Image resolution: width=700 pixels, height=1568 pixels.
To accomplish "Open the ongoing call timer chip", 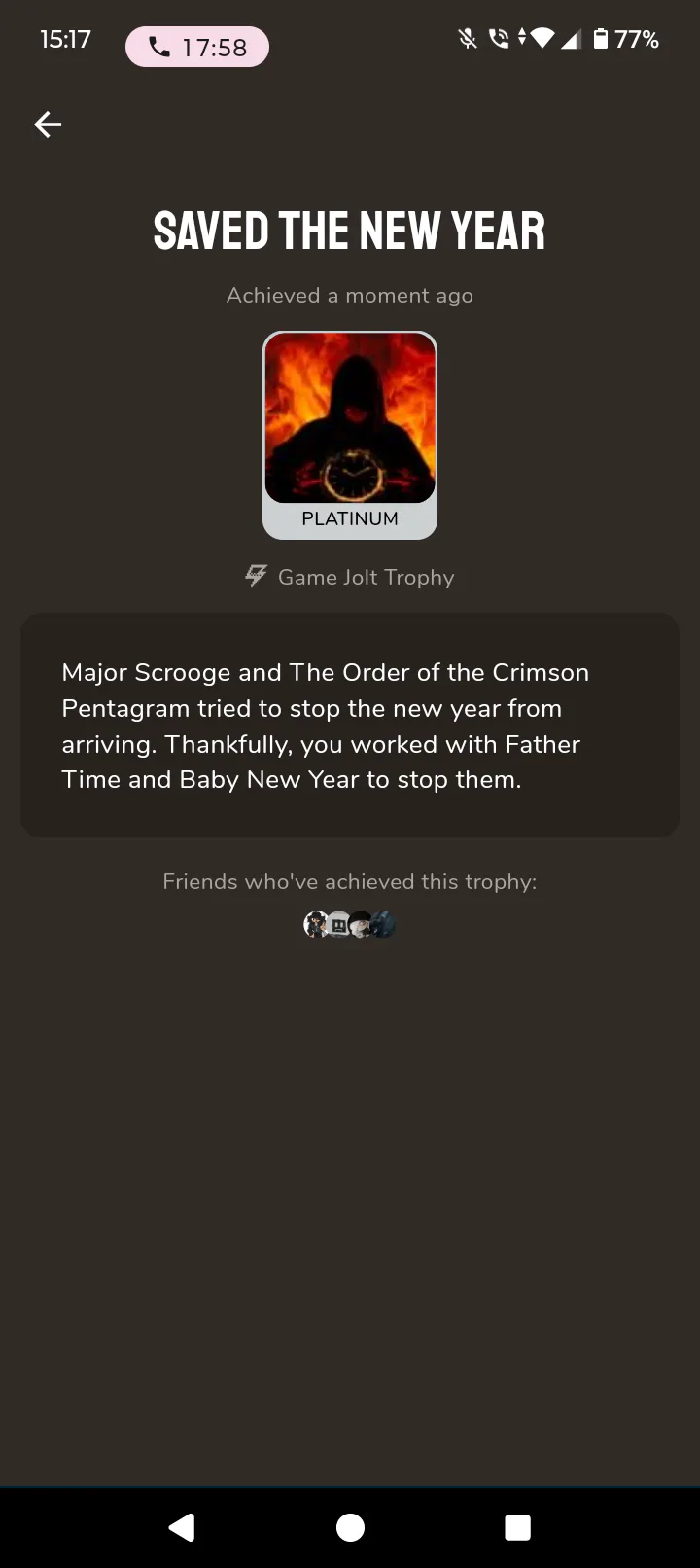I will tap(197, 47).
